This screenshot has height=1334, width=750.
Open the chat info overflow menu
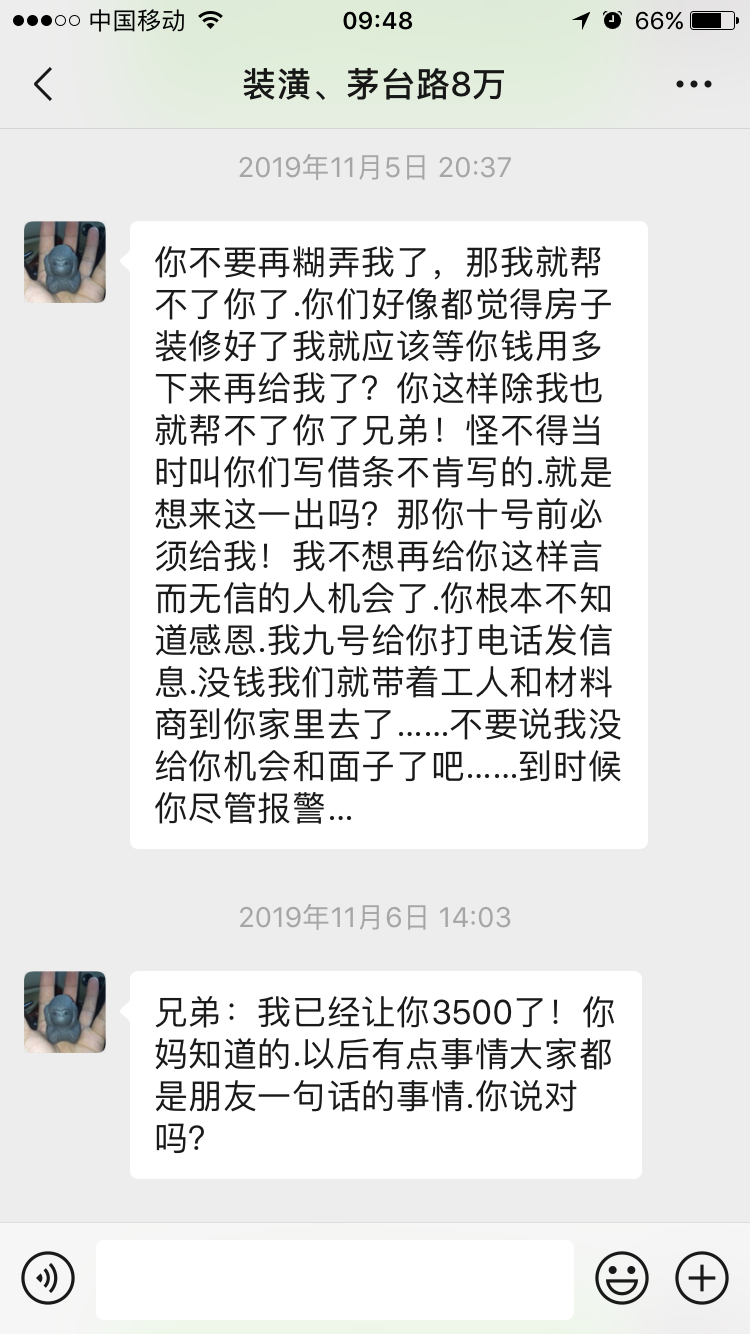693,85
